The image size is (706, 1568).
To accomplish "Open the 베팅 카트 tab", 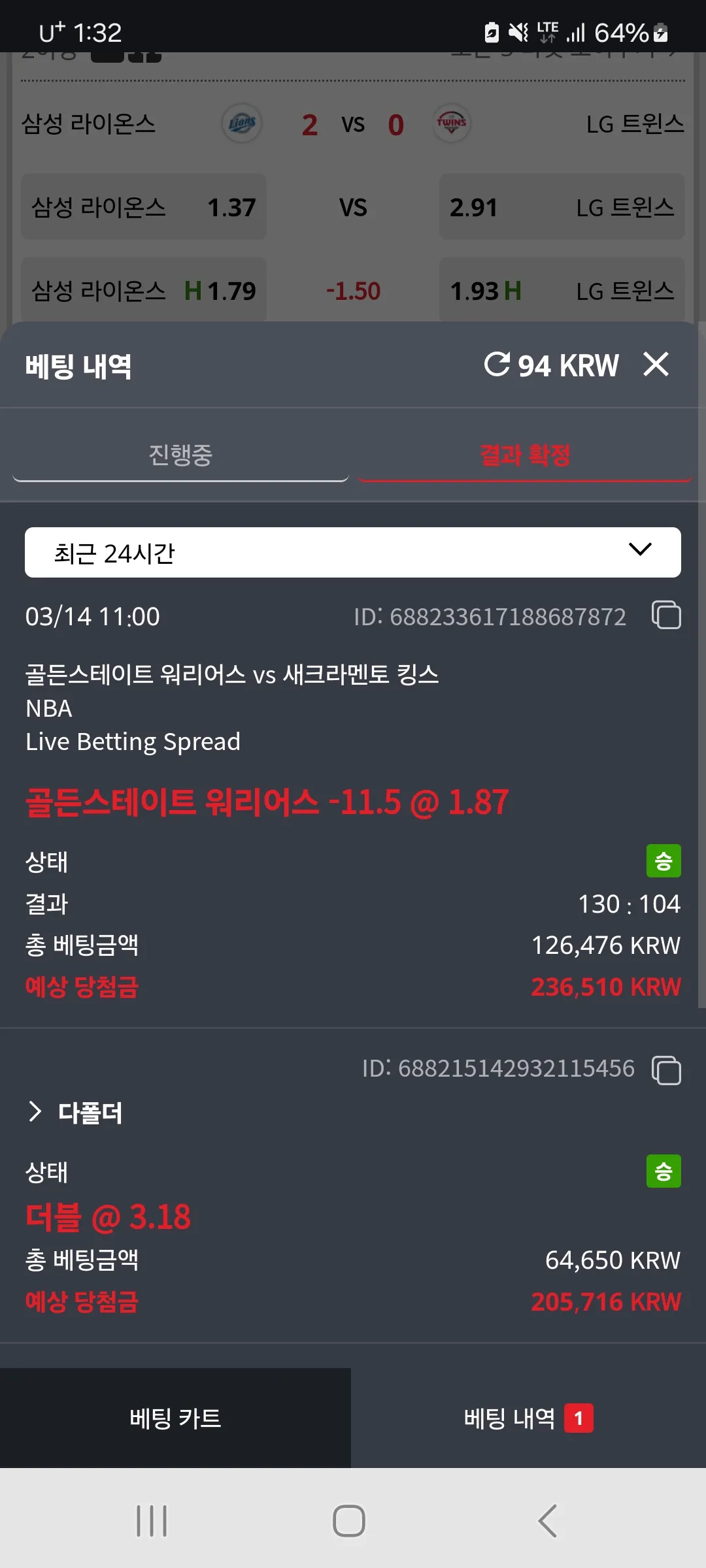I will [175, 1418].
